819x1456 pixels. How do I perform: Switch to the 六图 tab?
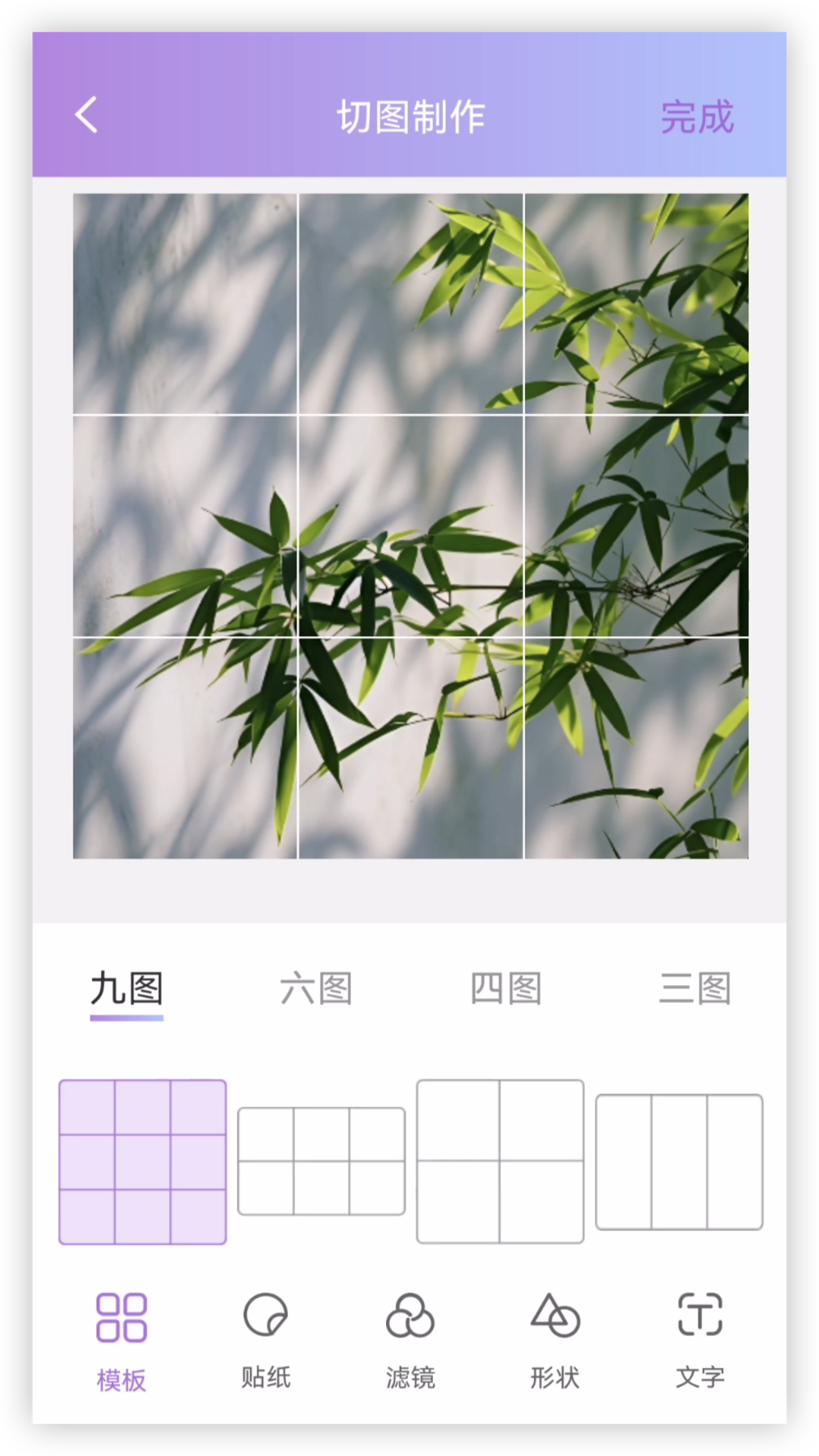(315, 990)
